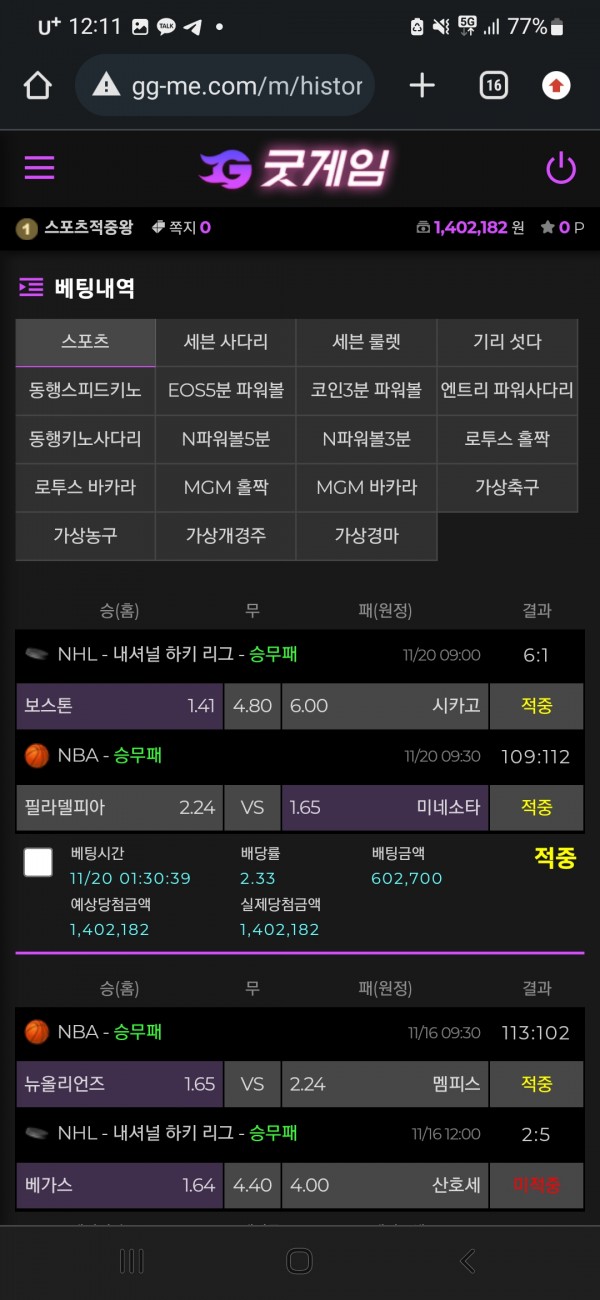The height and width of the screenshot is (1300, 600).
Task: Select the 스포츠 tab
Action: (85, 342)
